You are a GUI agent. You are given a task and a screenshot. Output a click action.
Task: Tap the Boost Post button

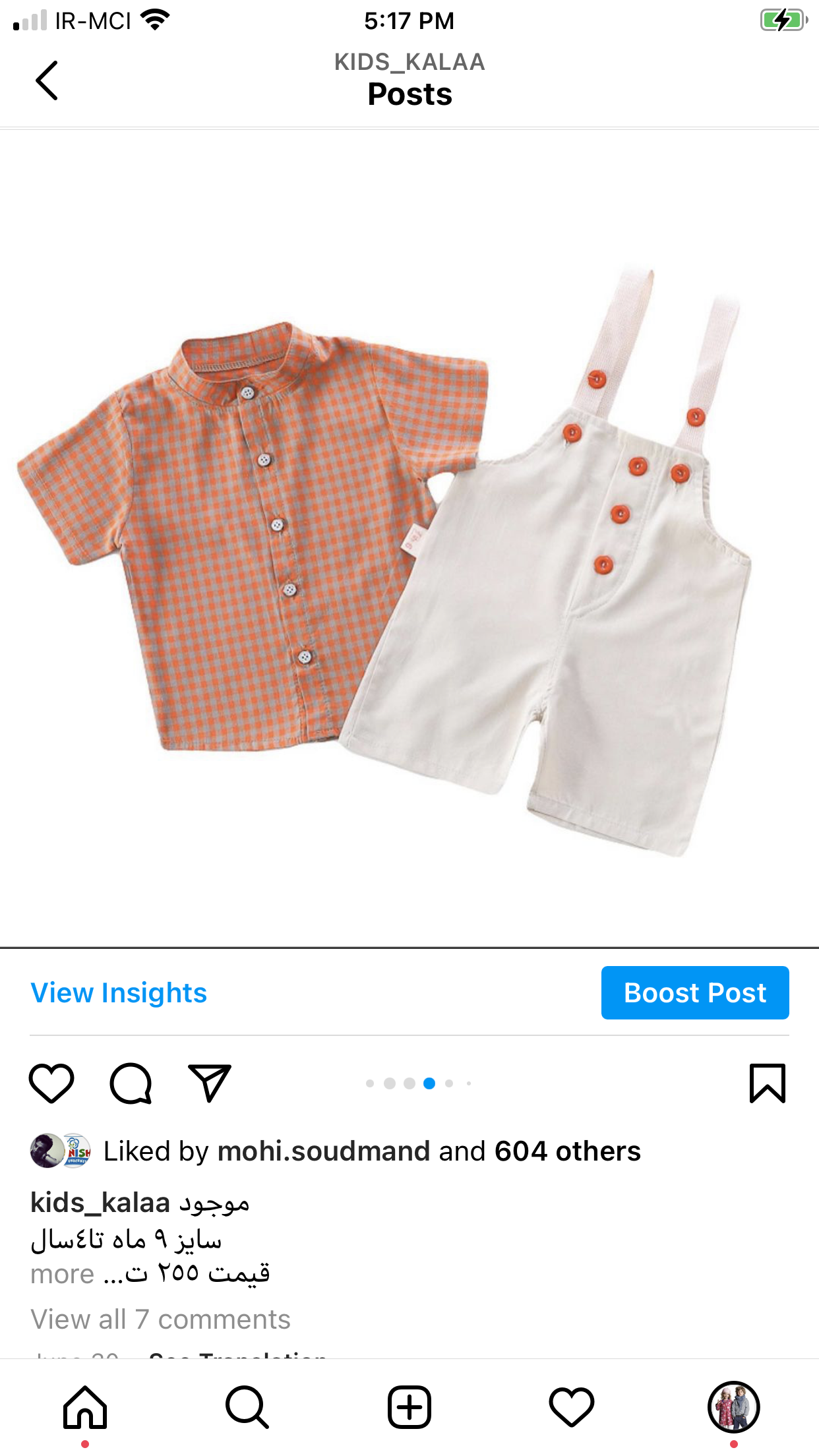(x=695, y=992)
